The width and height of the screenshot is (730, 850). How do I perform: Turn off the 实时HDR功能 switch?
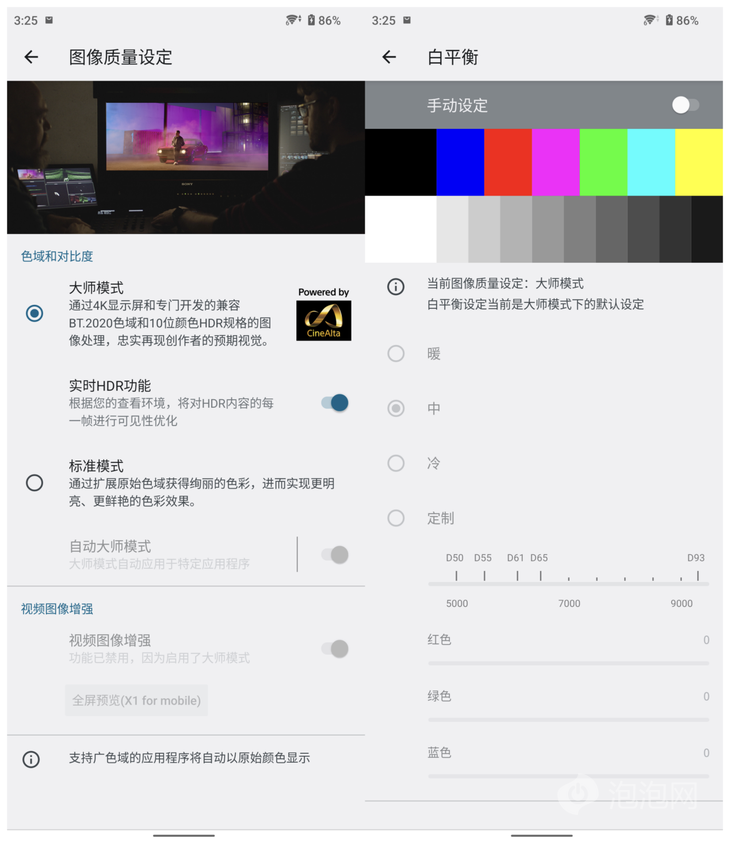(x=334, y=403)
